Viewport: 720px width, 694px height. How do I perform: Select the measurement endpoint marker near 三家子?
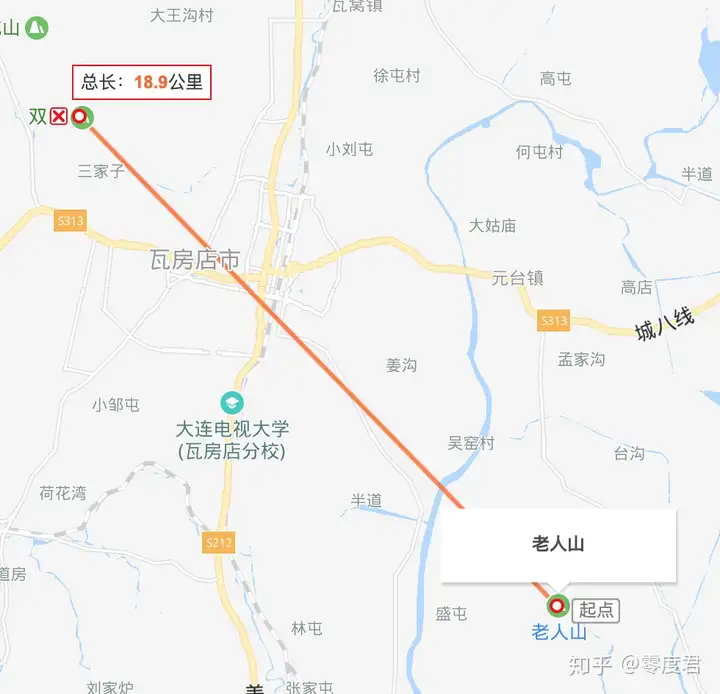pyautogui.click(x=82, y=117)
